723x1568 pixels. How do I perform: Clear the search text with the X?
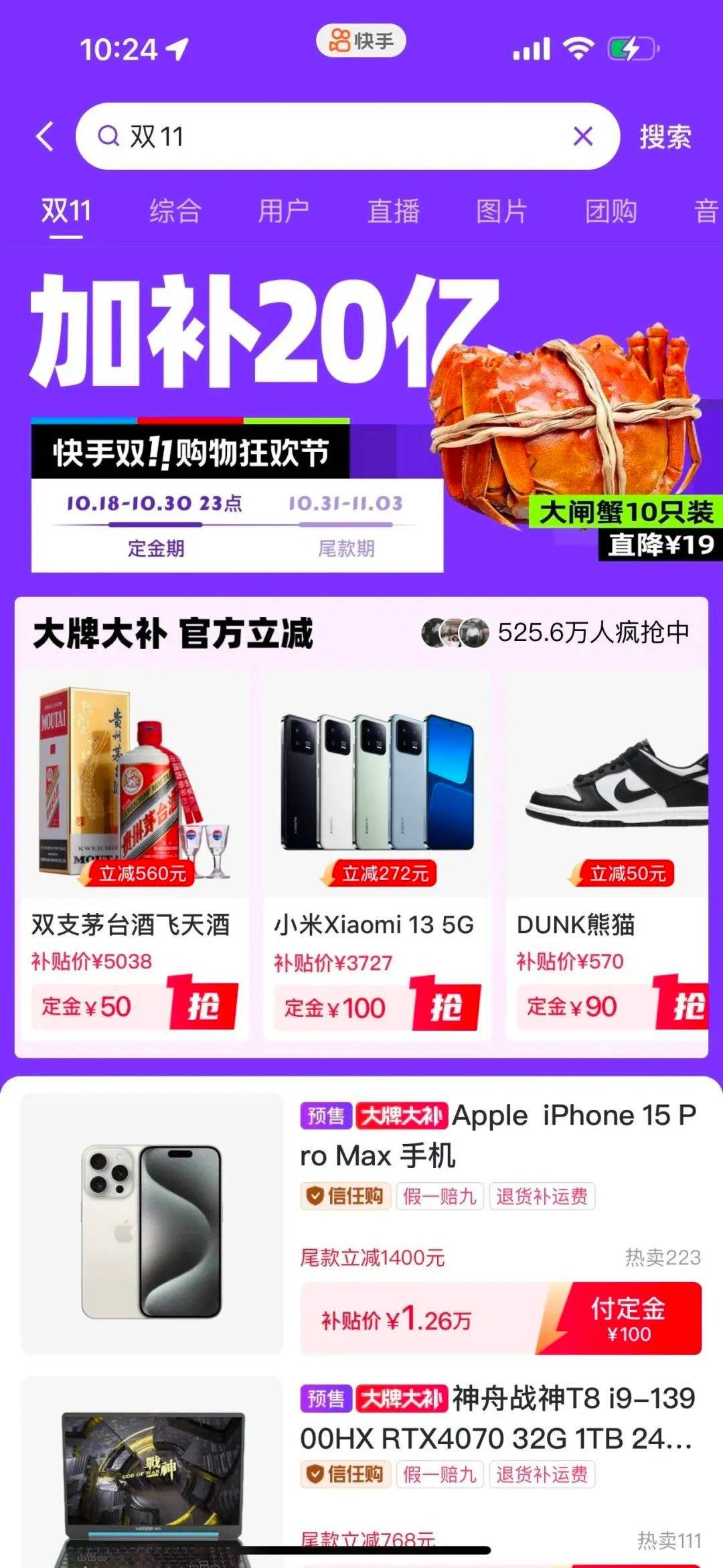pos(583,137)
